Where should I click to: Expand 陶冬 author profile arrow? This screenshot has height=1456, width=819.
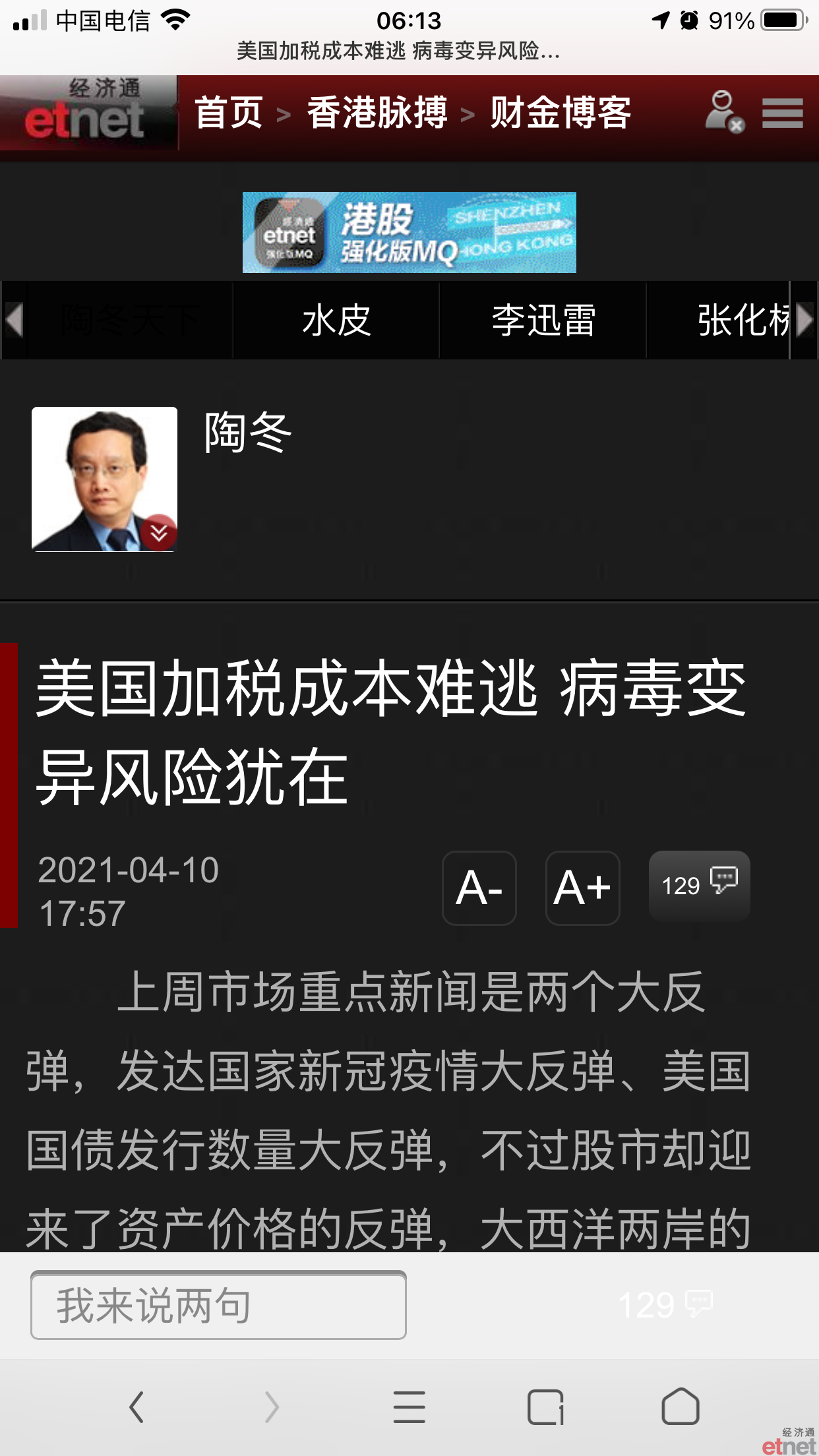(x=159, y=532)
